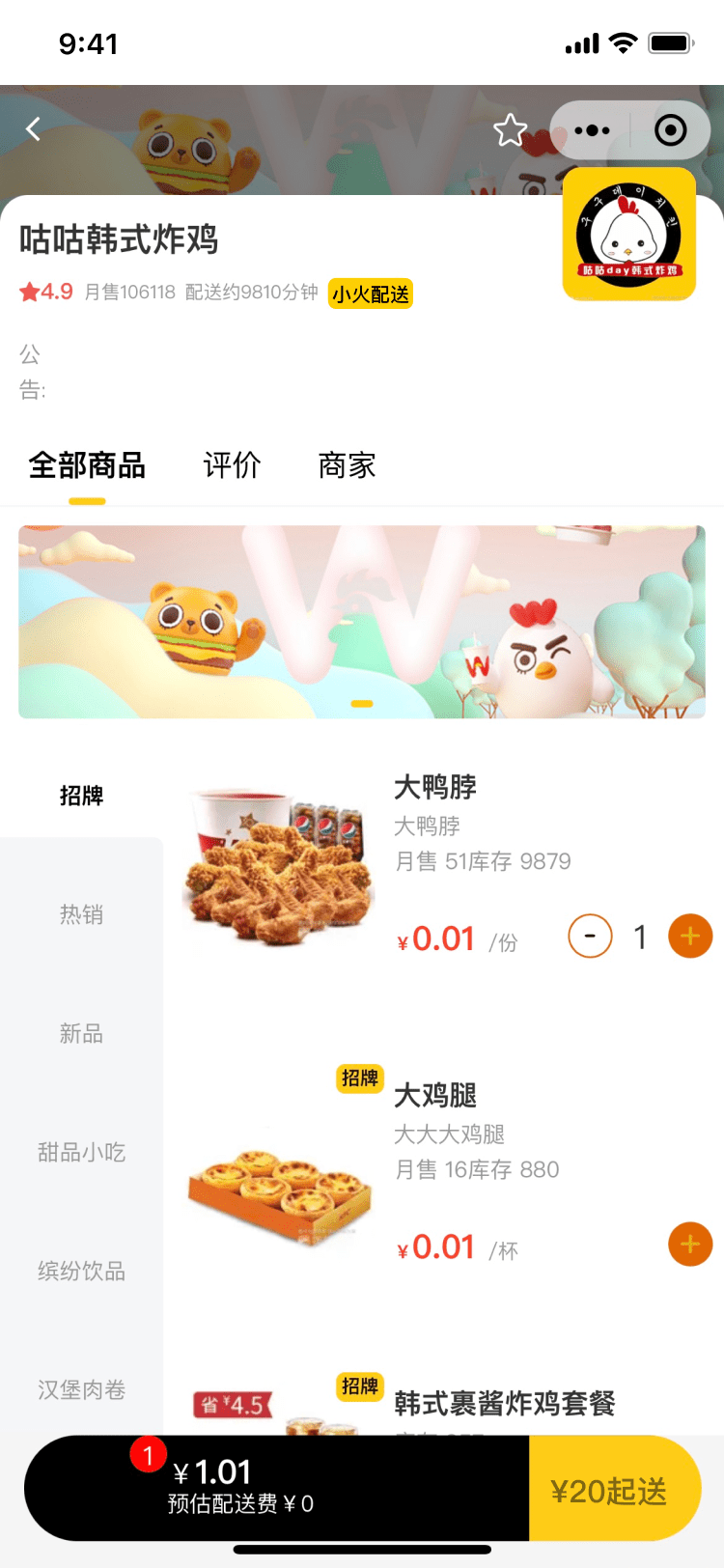Select the 甜品小吃 category
Image resolution: width=724 pixels, height=1568 pixels.
81,1152
